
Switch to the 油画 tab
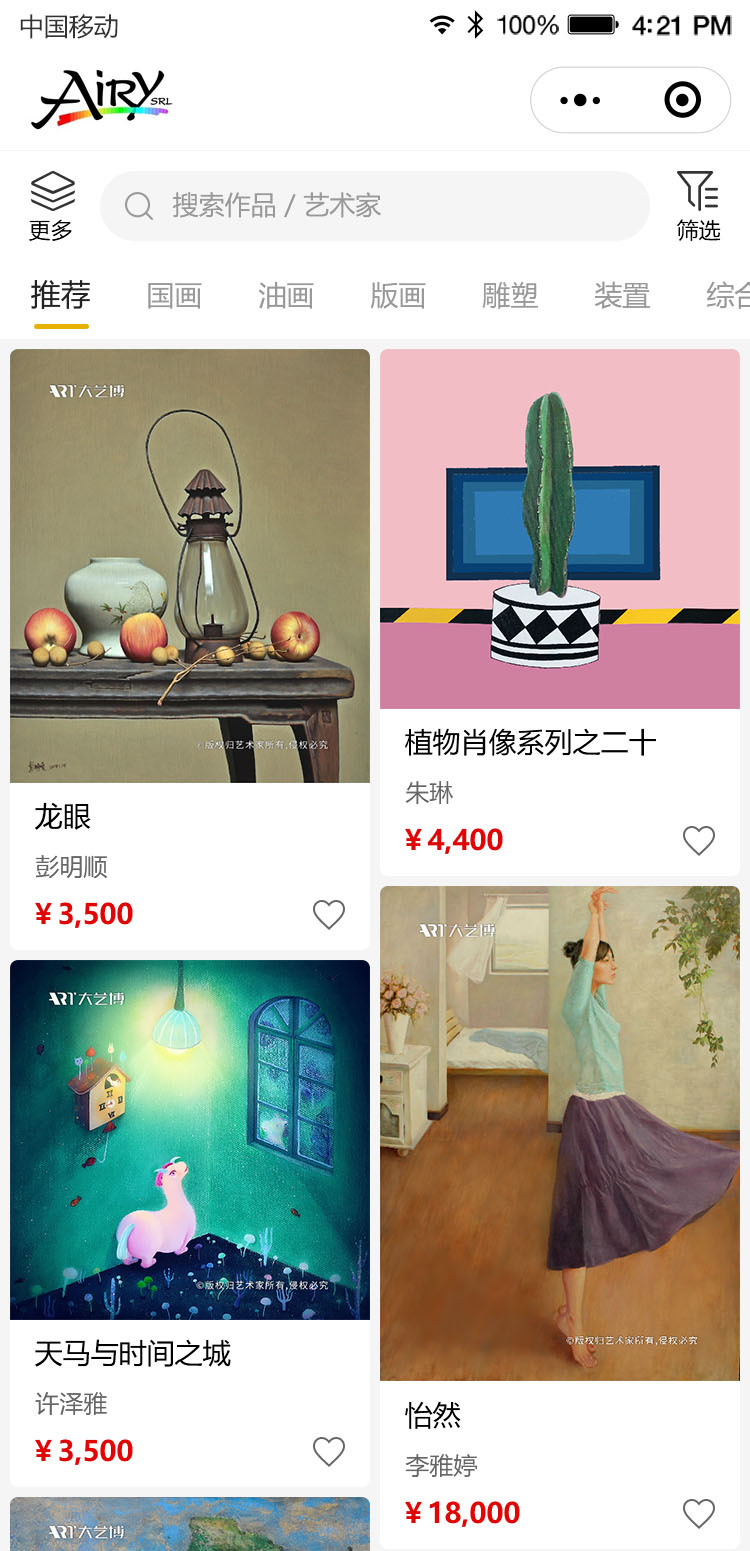[286, 296]
